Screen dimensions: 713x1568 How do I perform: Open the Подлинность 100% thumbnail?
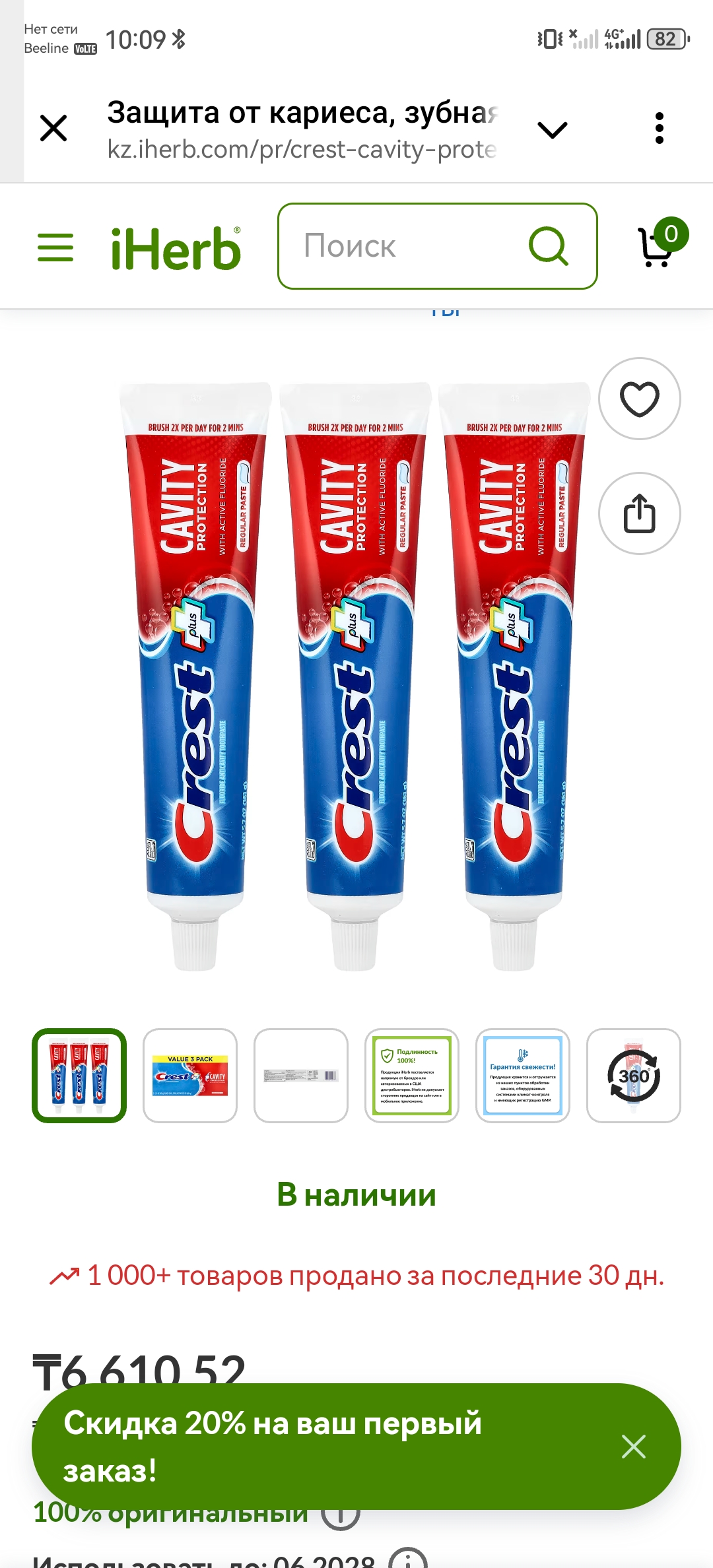412,1076
